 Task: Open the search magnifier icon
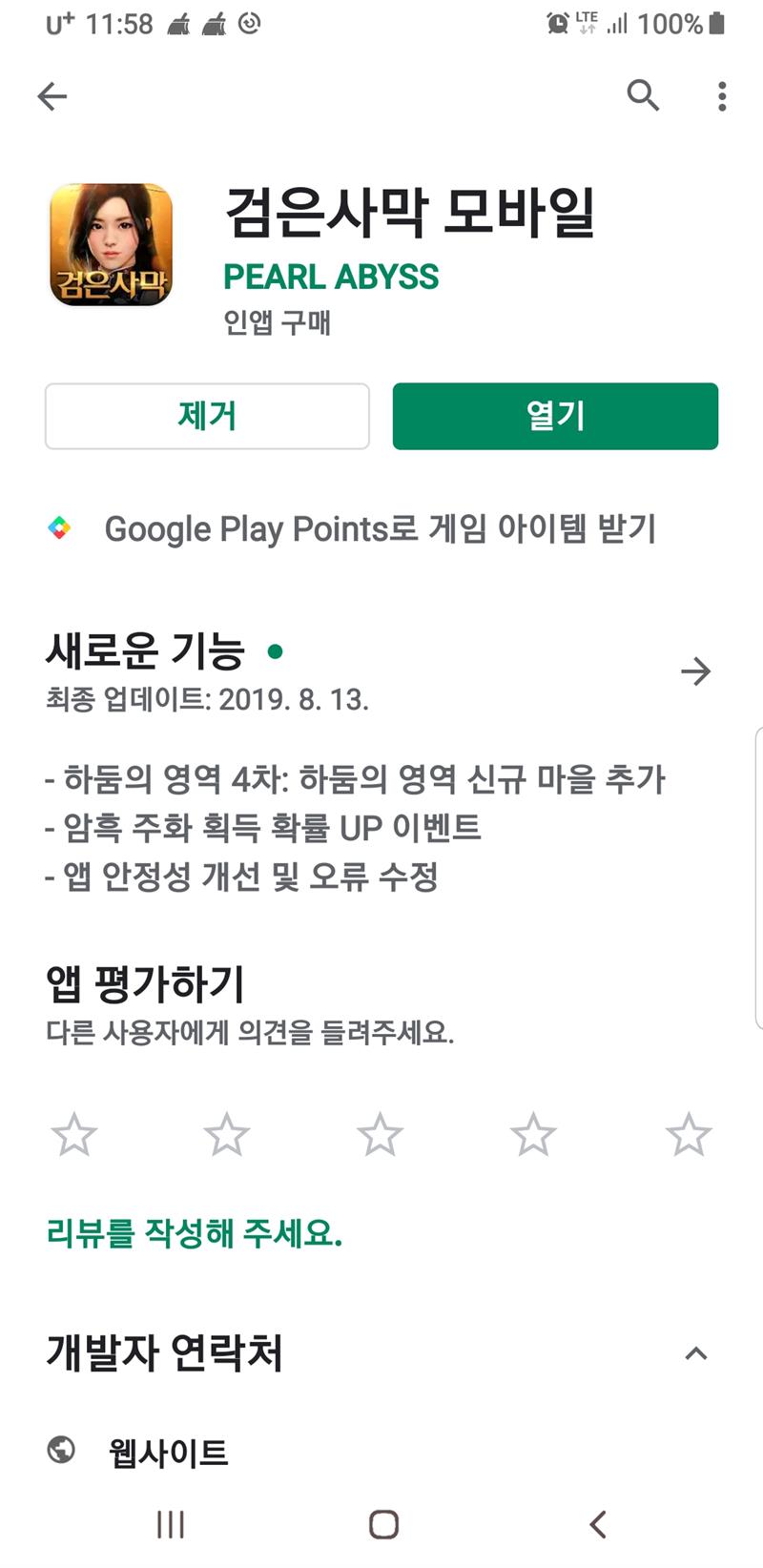(643, 95)
